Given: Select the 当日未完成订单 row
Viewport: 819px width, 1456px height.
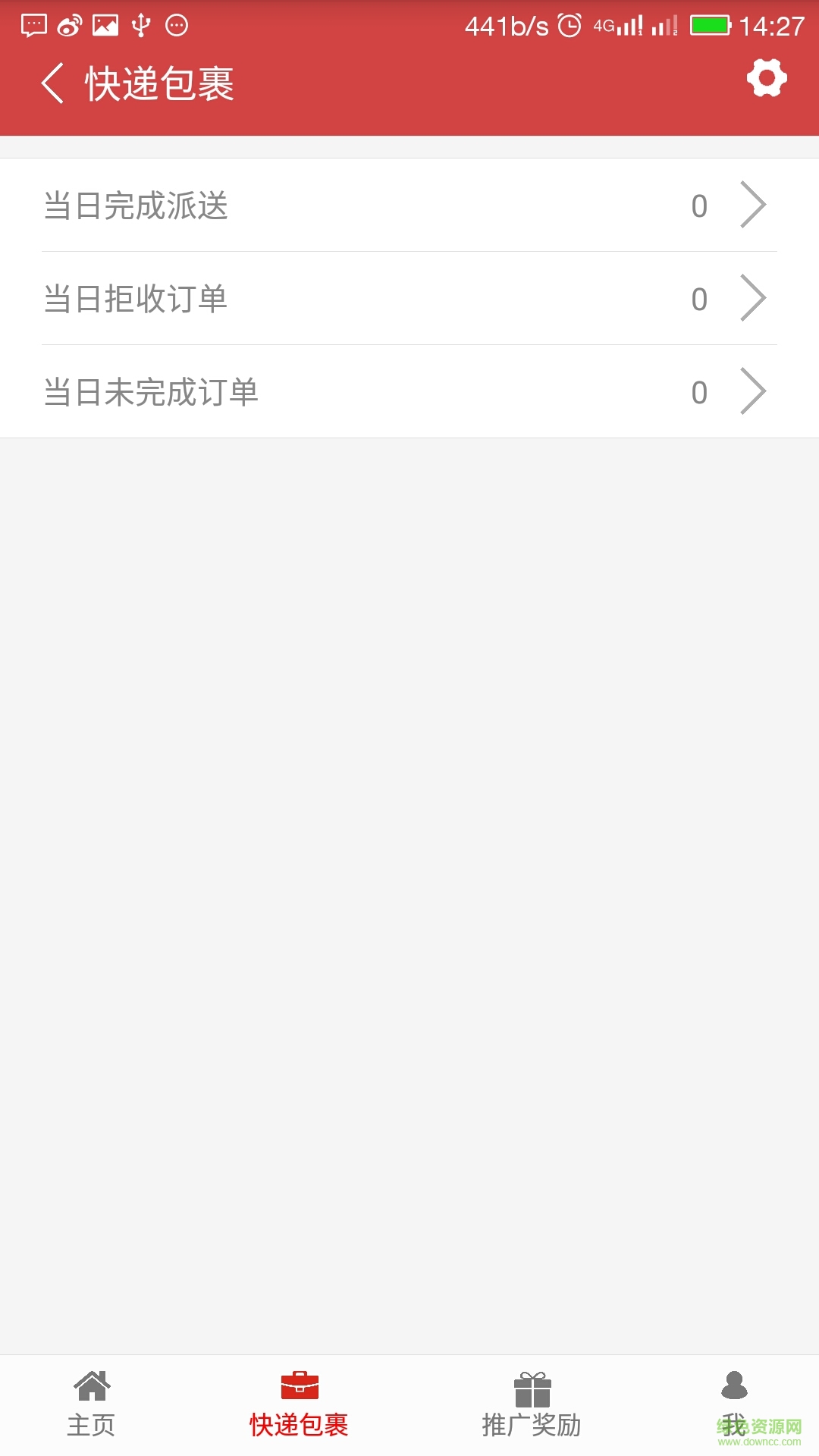Looking at the screenshot, I should tap(303, 391).
